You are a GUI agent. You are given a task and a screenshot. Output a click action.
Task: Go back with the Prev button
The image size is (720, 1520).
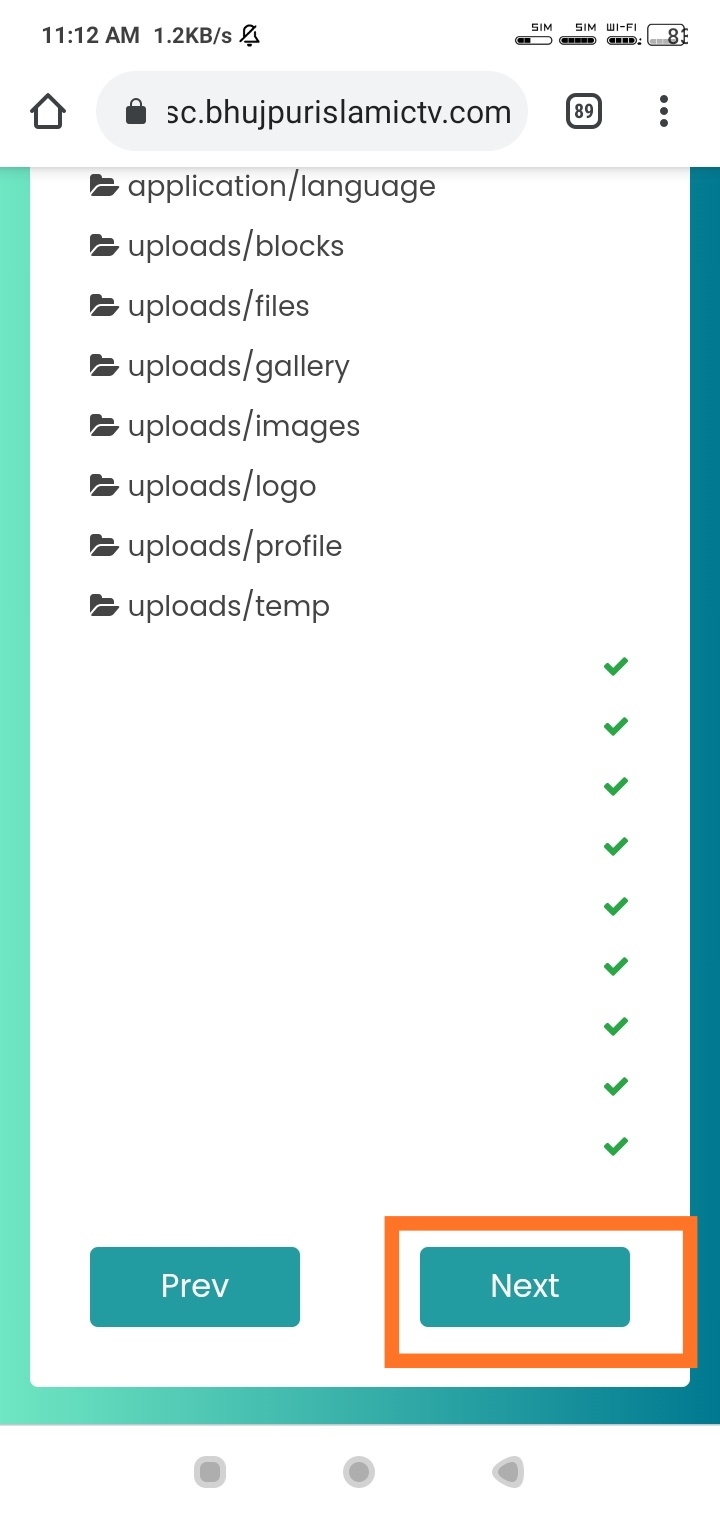(x=195, y=1286)
